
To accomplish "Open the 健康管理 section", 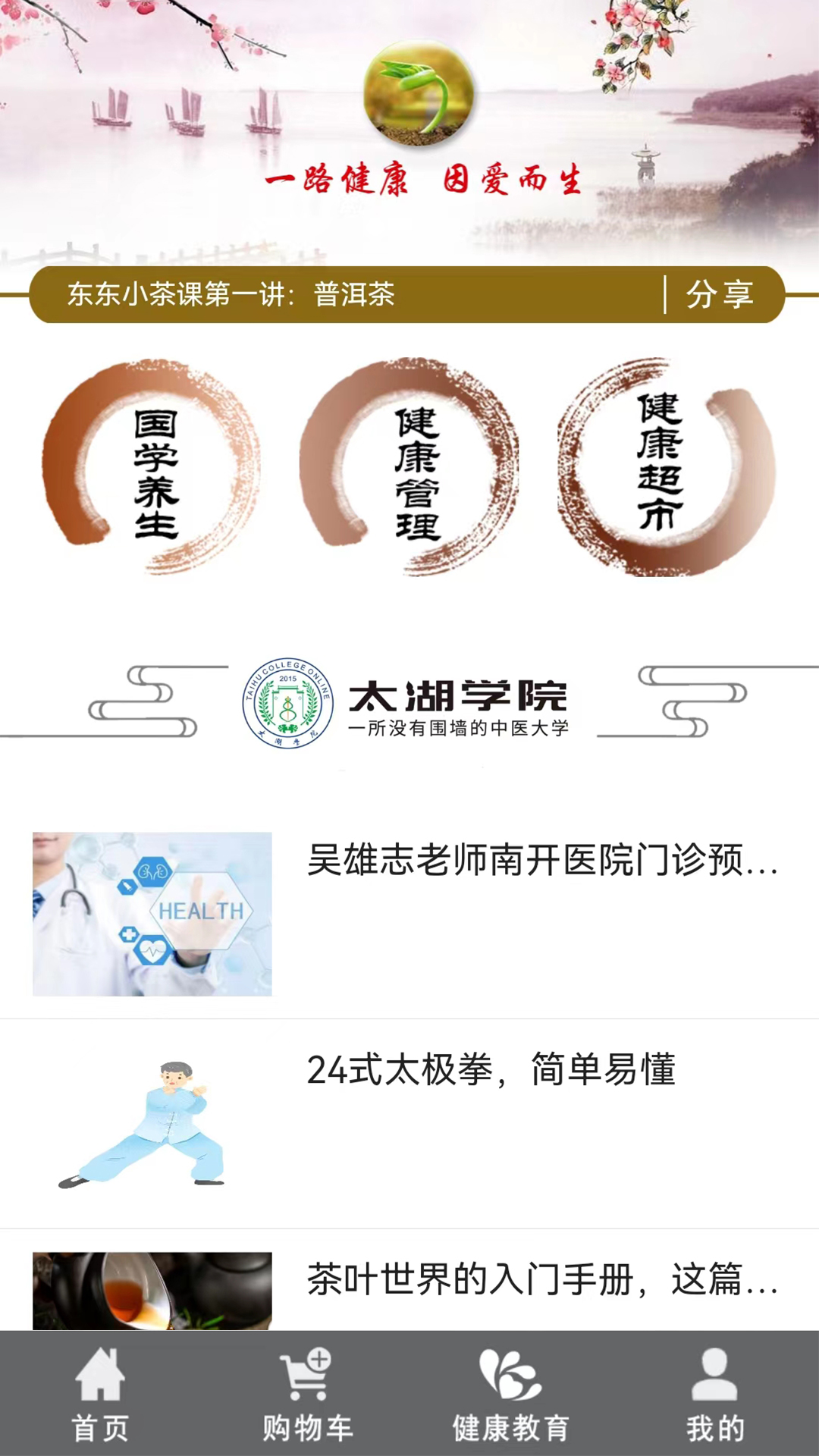I will coord(410,466).
